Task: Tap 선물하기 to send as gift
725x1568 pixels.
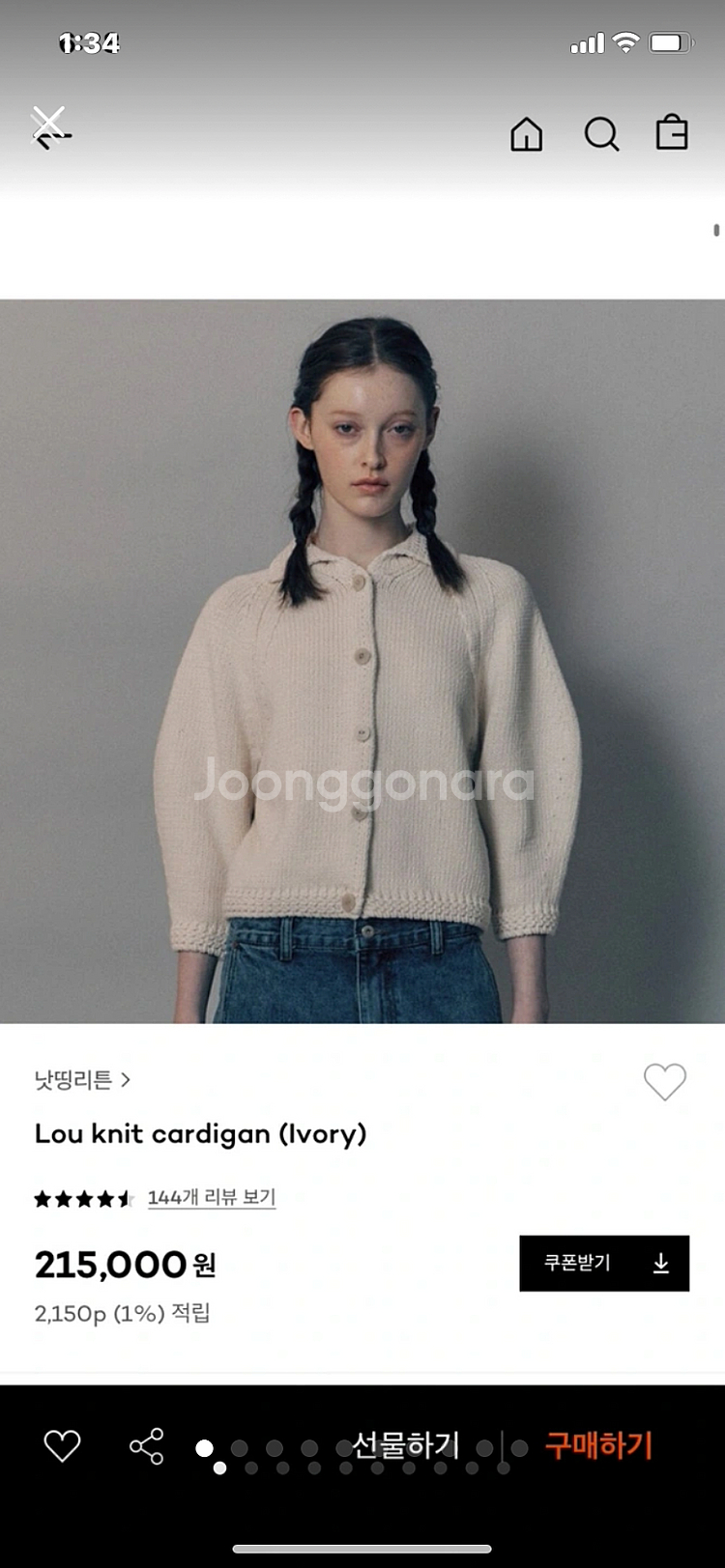Action: point(404,1445)
